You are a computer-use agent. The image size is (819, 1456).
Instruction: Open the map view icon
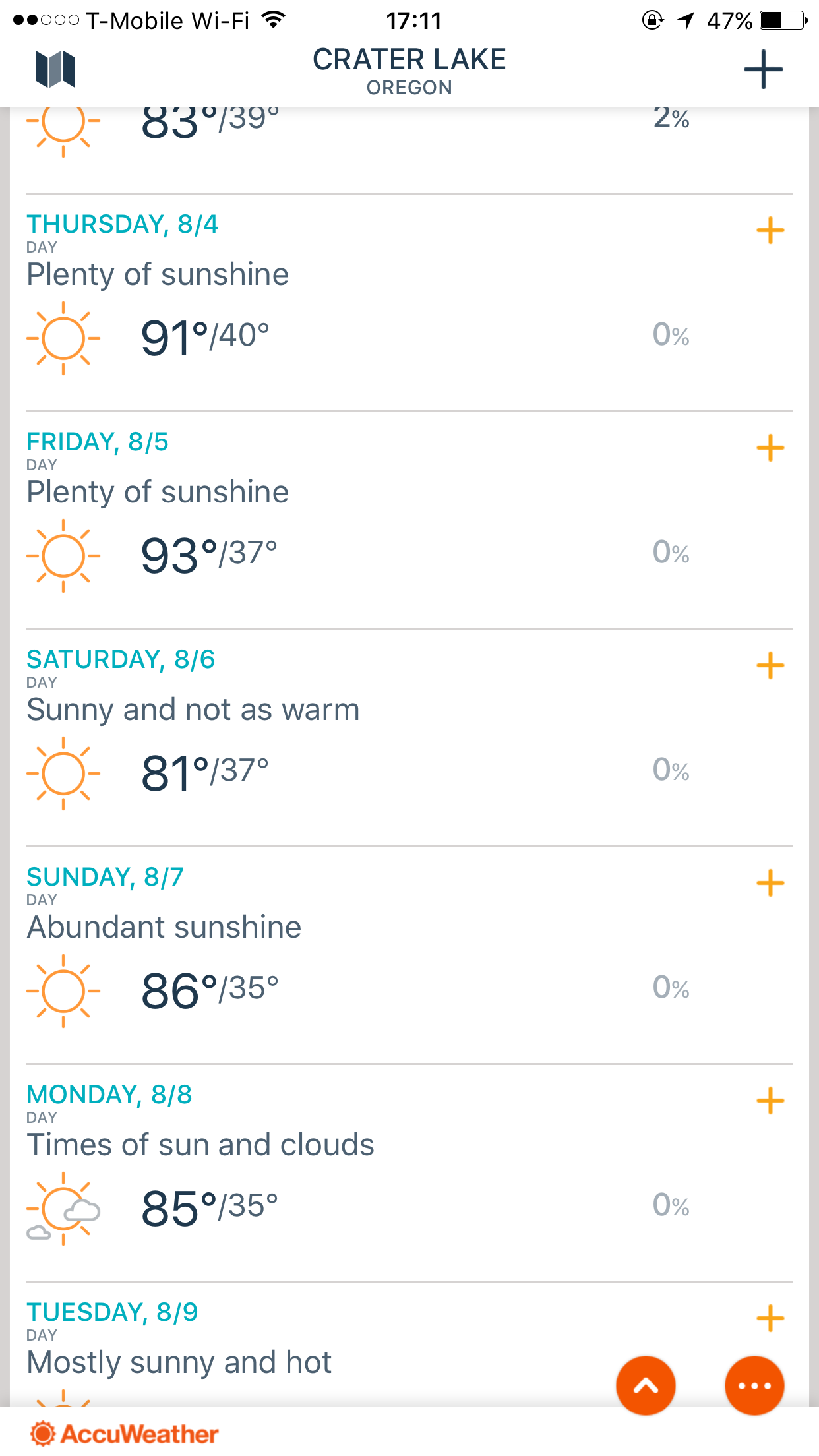(x=55, y=69)
